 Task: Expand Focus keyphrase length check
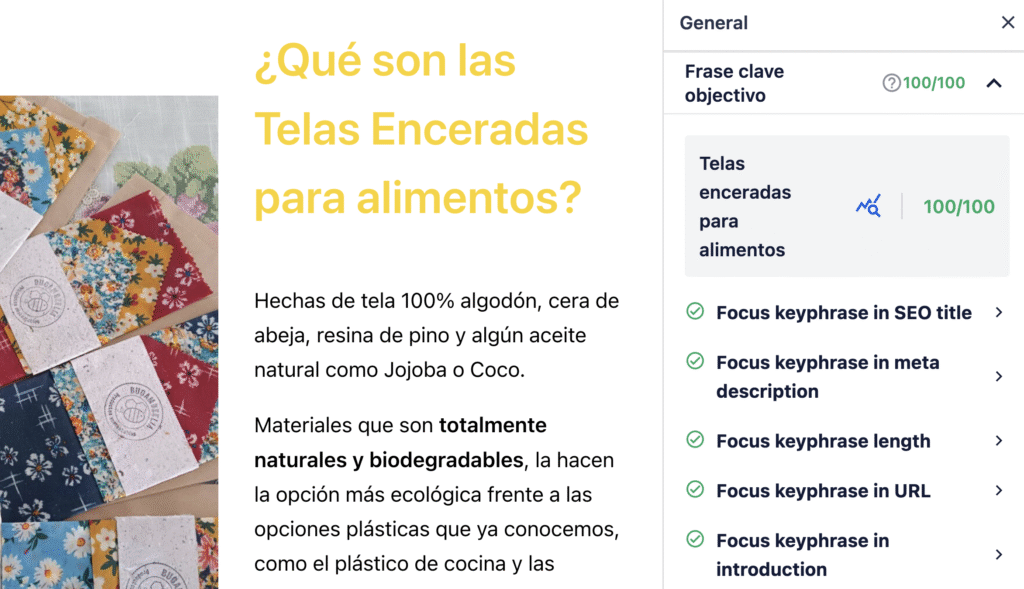click(998, 441)
